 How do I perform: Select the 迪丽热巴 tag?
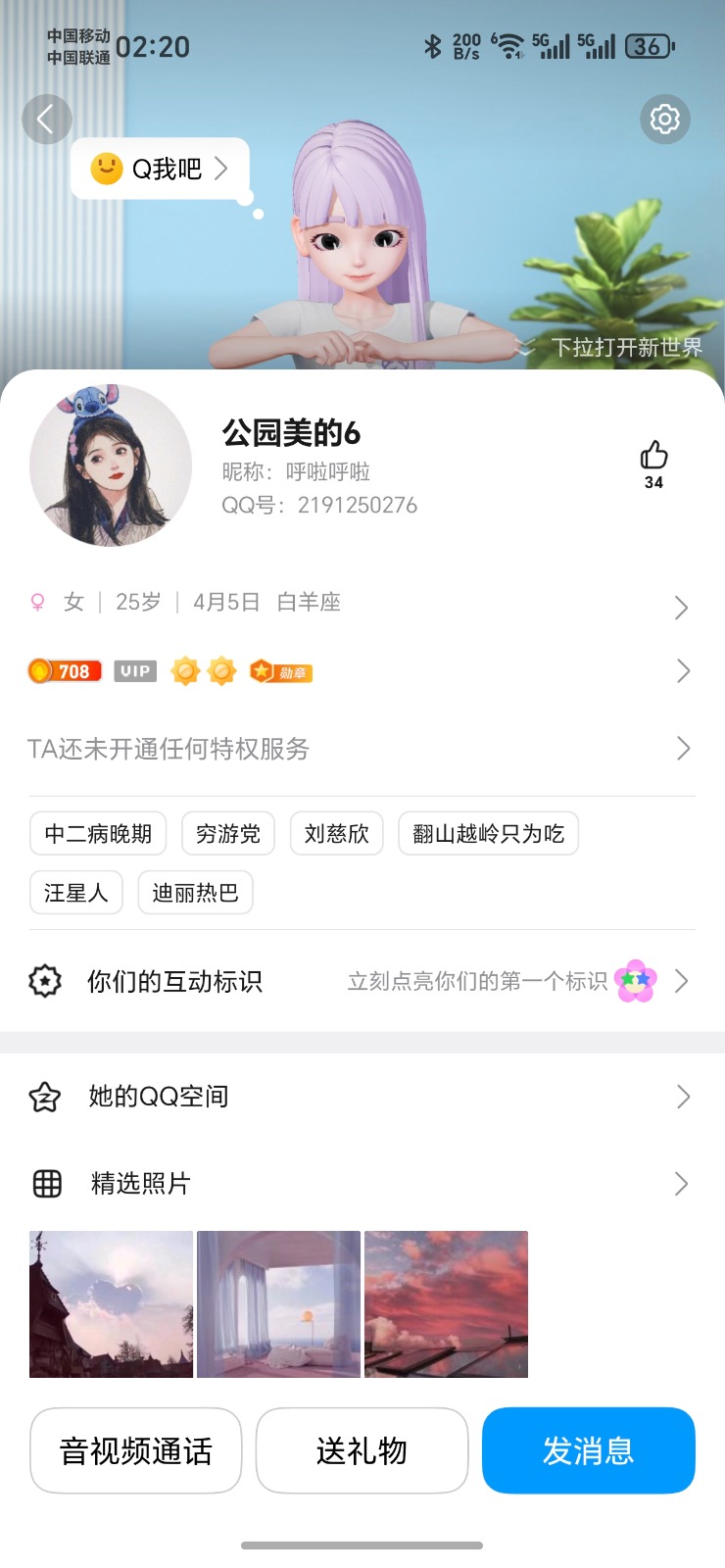[x=195, y=893]
